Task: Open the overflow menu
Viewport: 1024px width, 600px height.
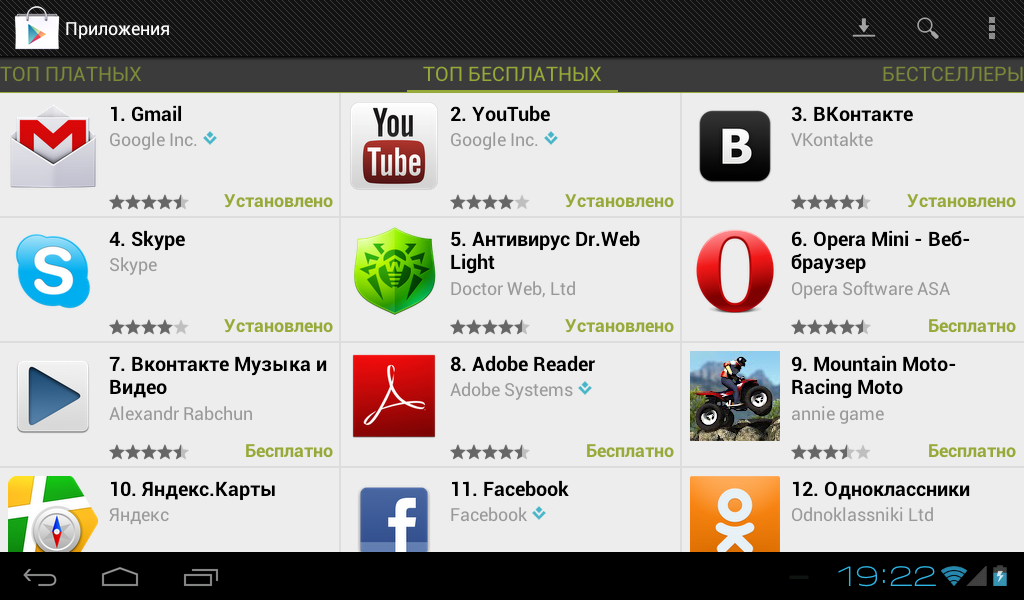Action: 991,28
